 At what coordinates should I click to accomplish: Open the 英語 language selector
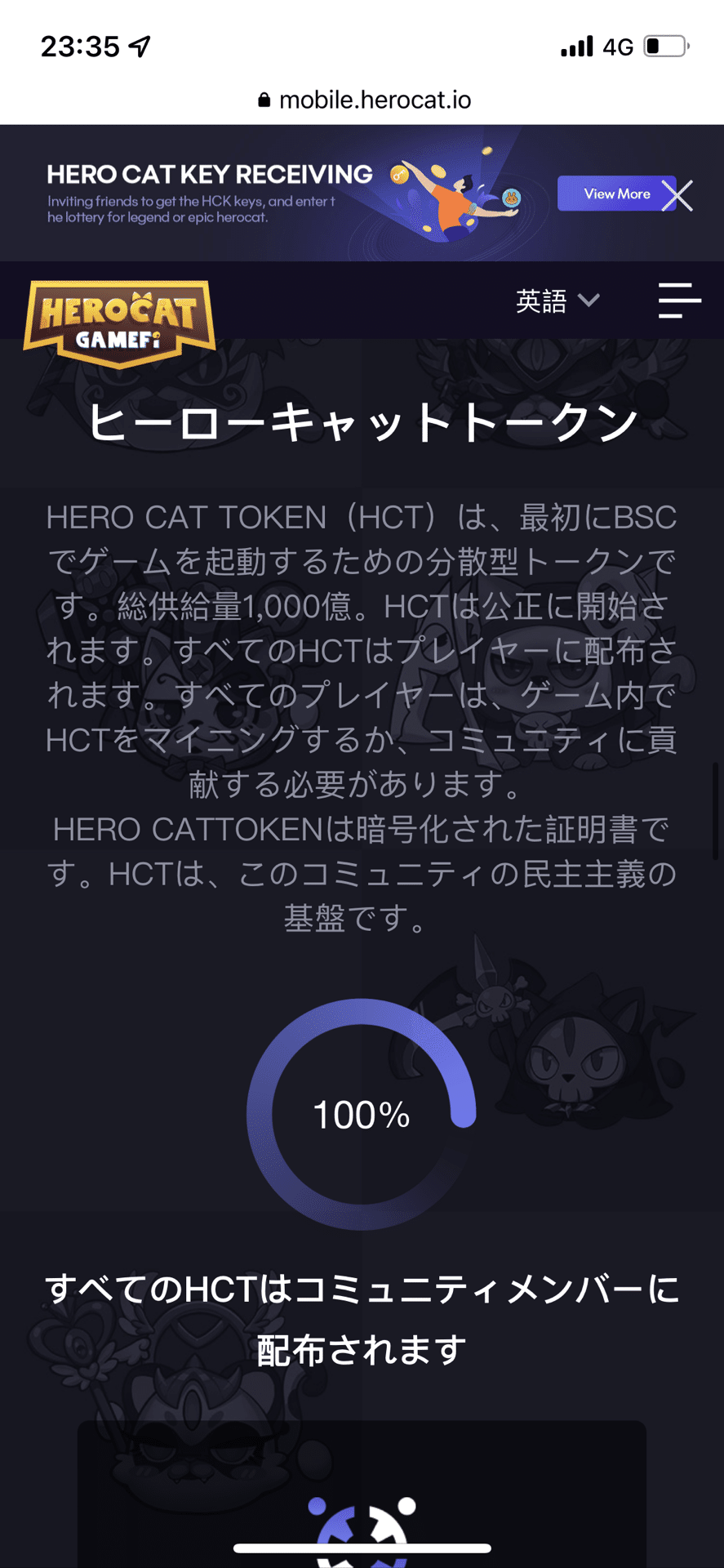tap(541, 301)
